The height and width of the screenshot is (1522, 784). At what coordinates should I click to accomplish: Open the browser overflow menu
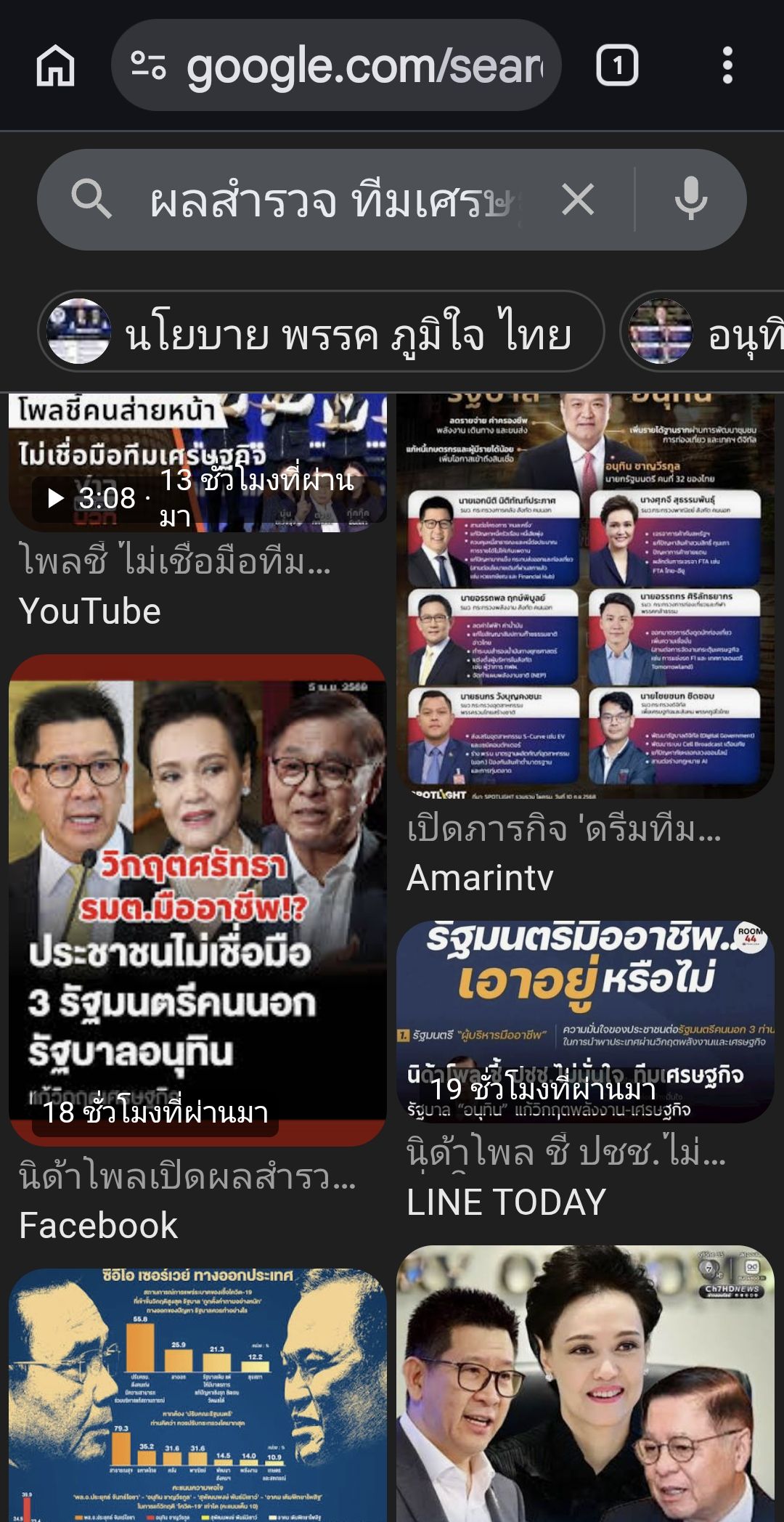727,65
